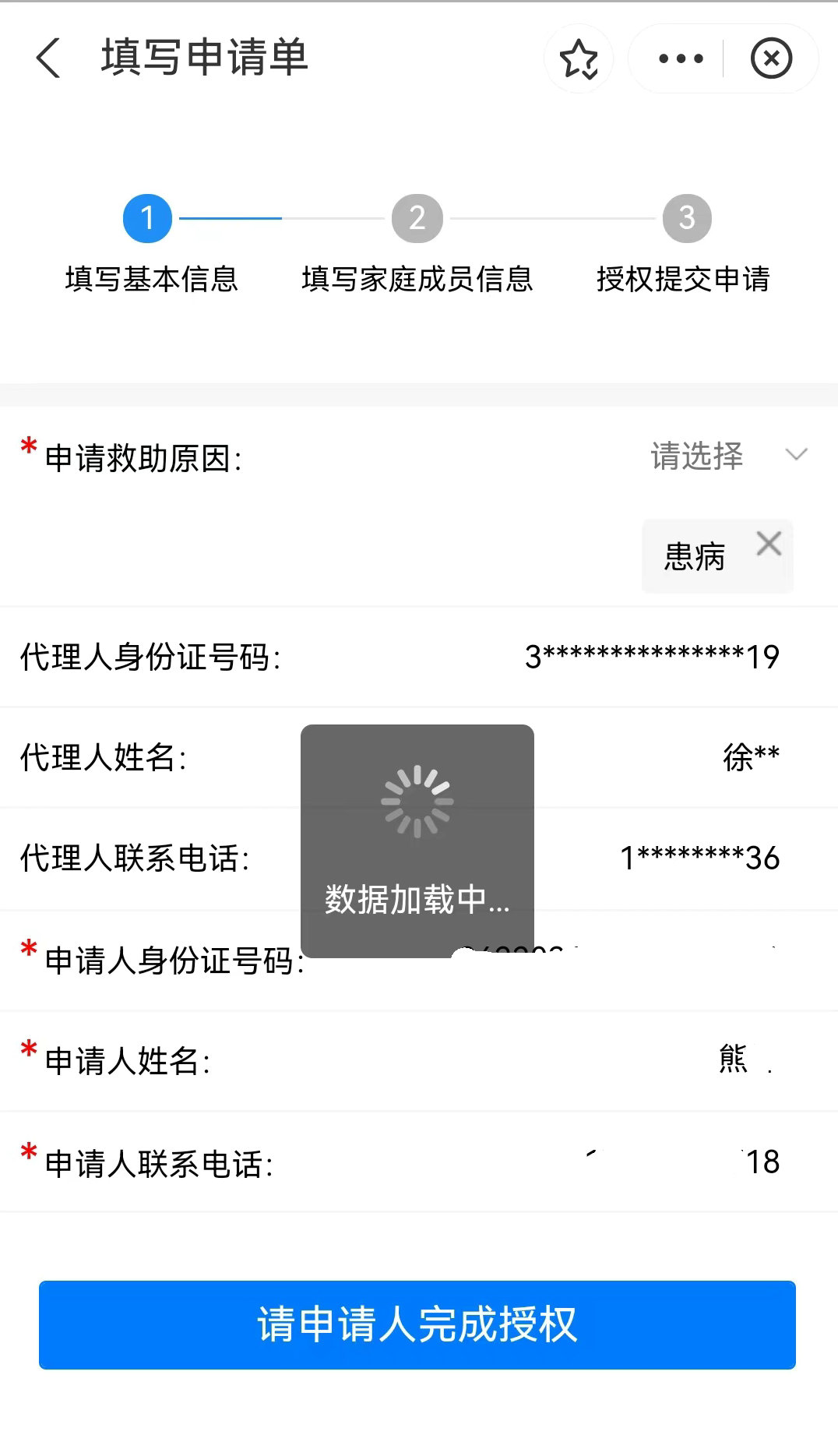Favorite this mini program with the star
The height and width of the screenshot is (1456, 838).
[x=579, y=59]
